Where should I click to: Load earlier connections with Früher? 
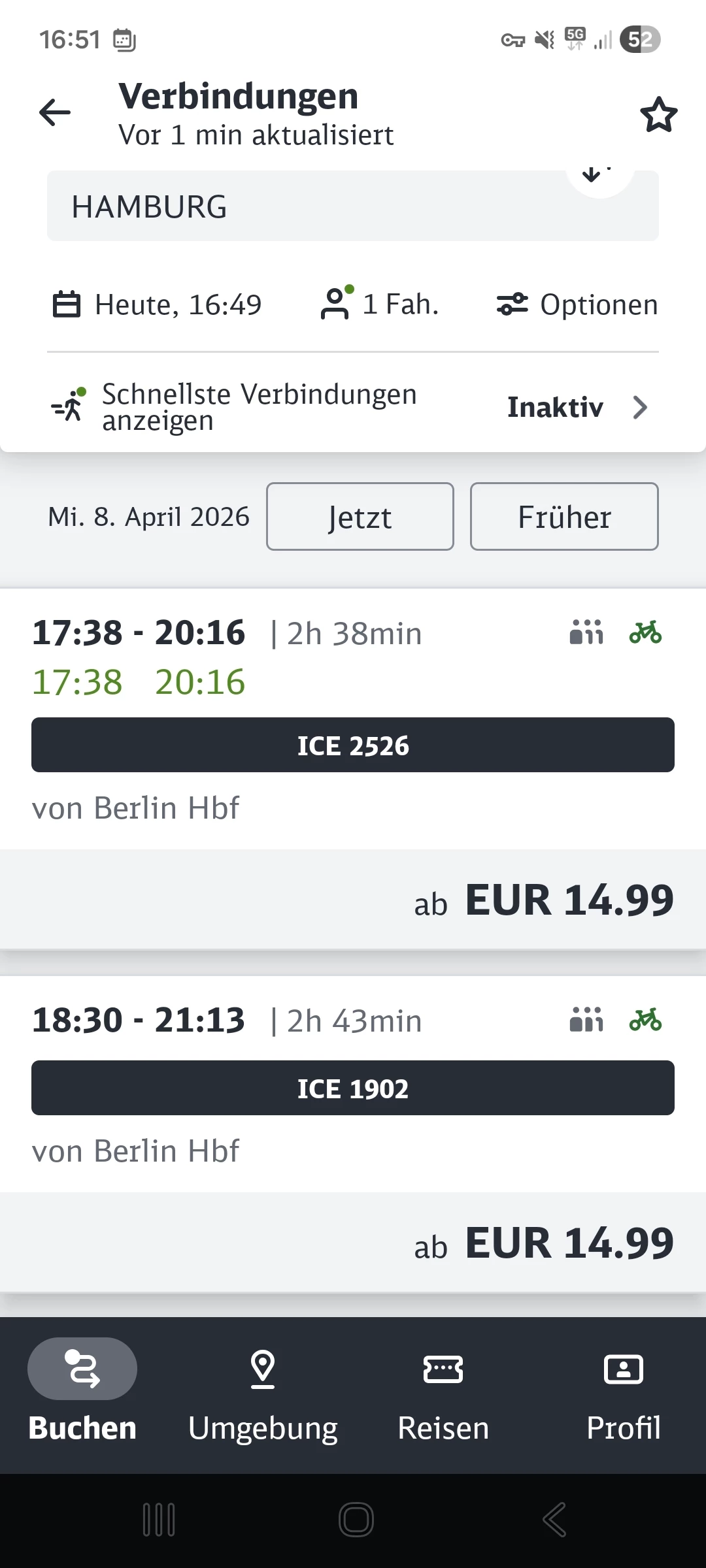point(564,517)
